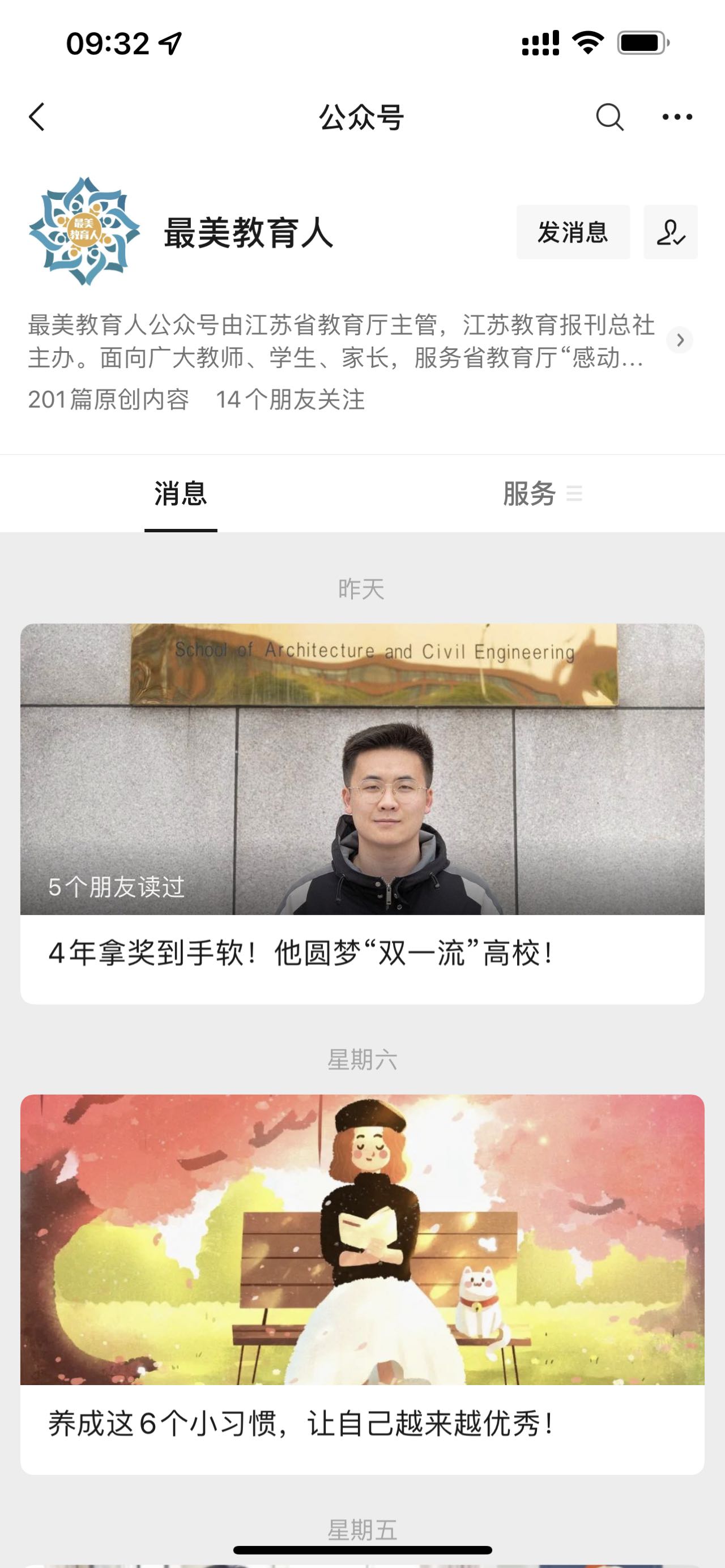Tap the following status person icon
Image resolution: width=725 pixels, height=1568 pixels.
pos(671,232)
